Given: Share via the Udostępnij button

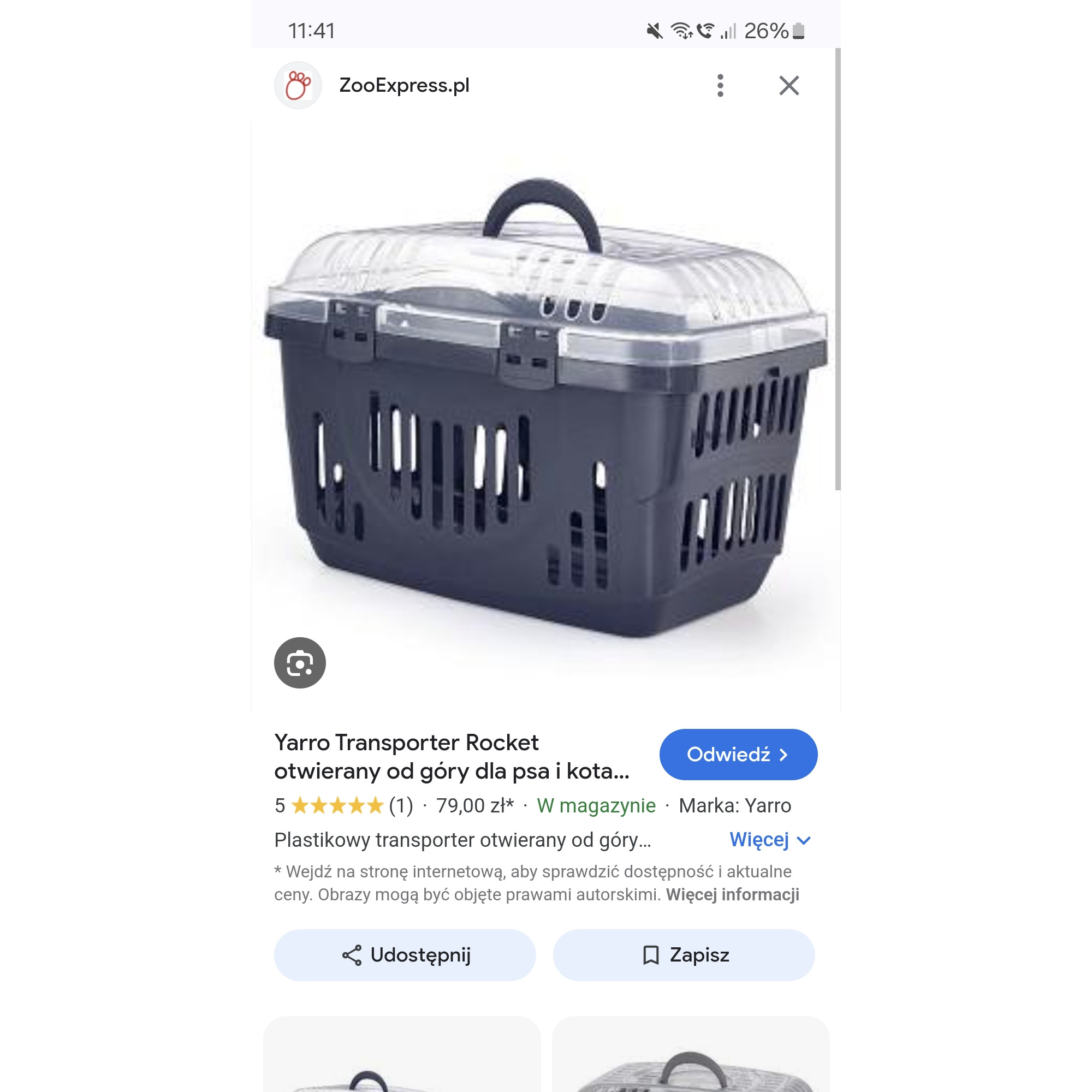Looking at the screenshot, I should 405,954.
